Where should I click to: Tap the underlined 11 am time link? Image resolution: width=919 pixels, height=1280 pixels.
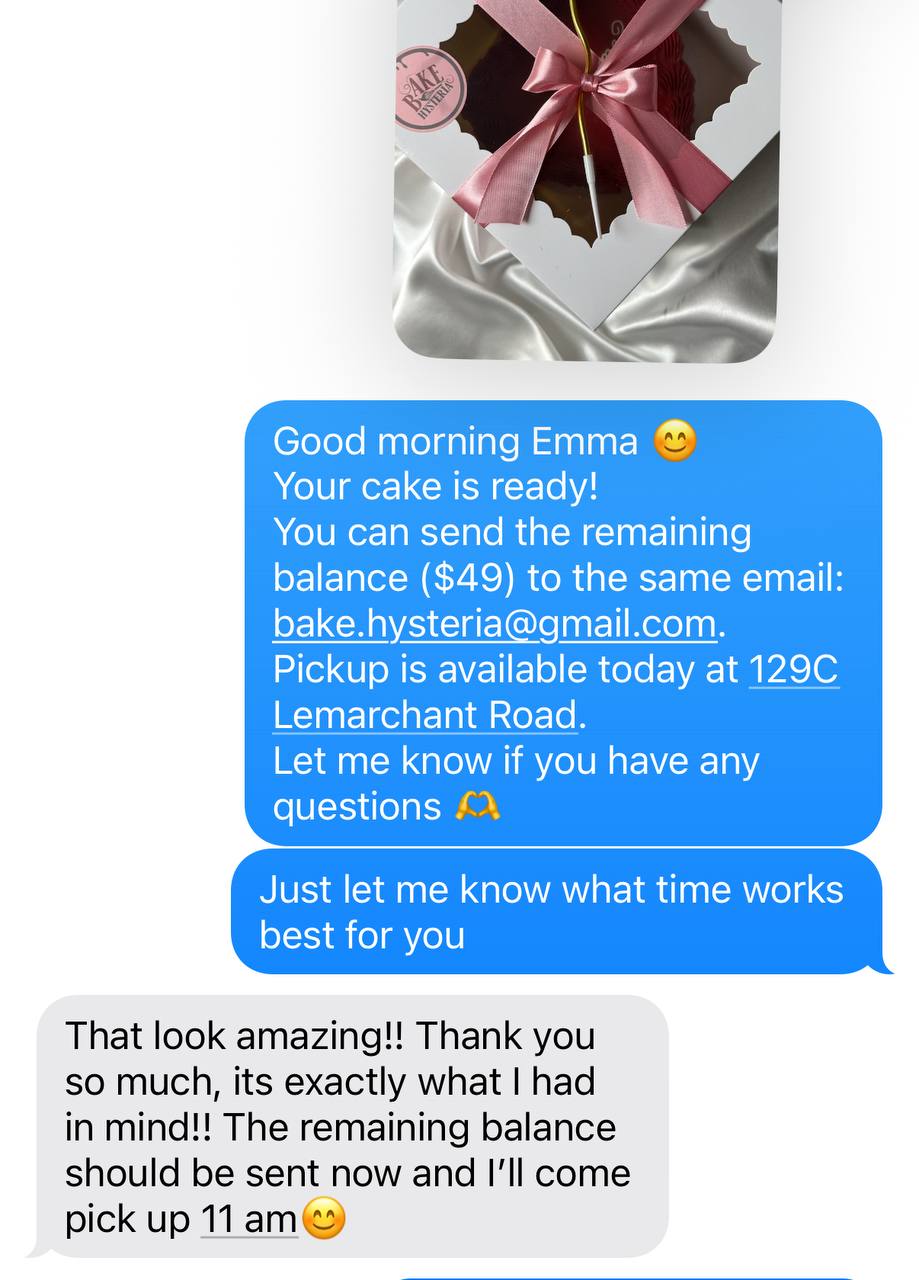(249, 1220)
